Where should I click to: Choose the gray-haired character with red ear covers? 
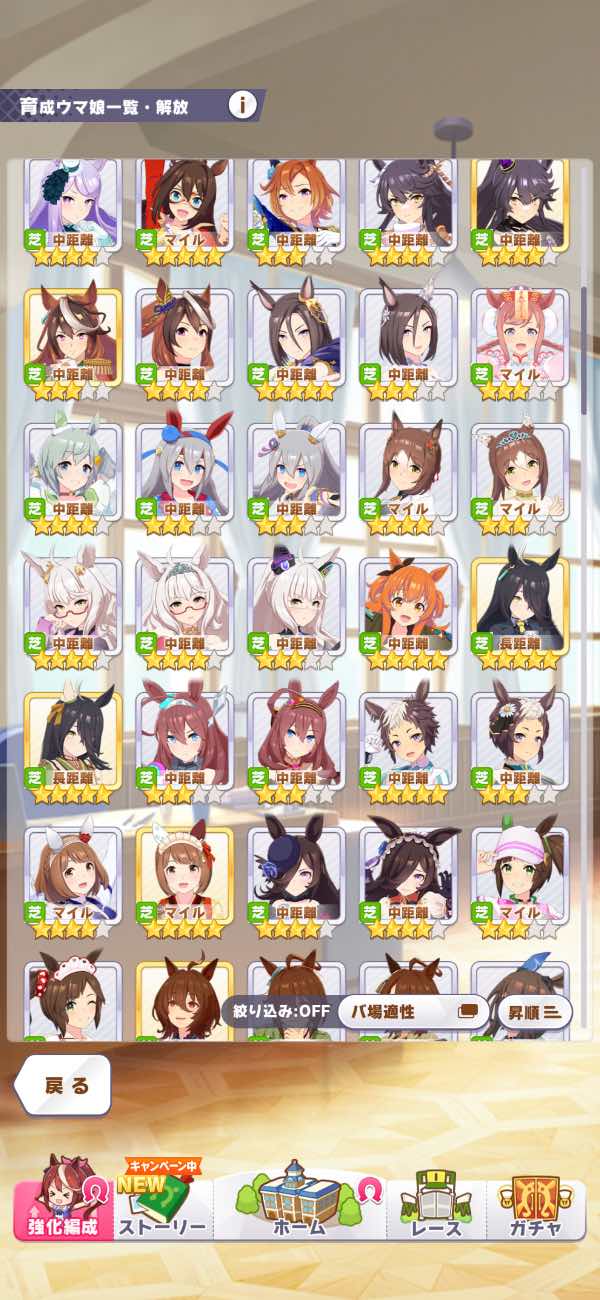(184, 471)
